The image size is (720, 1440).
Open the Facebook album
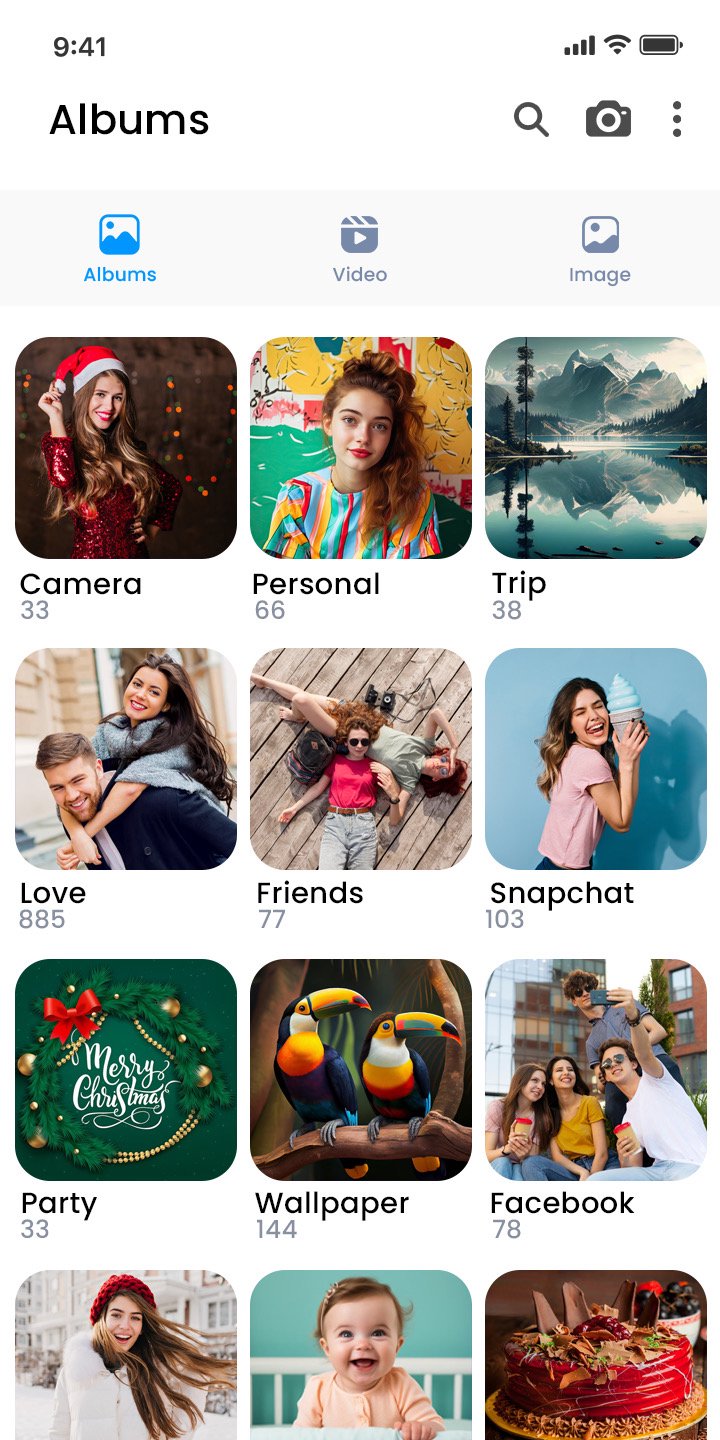tap(596, 1070)
